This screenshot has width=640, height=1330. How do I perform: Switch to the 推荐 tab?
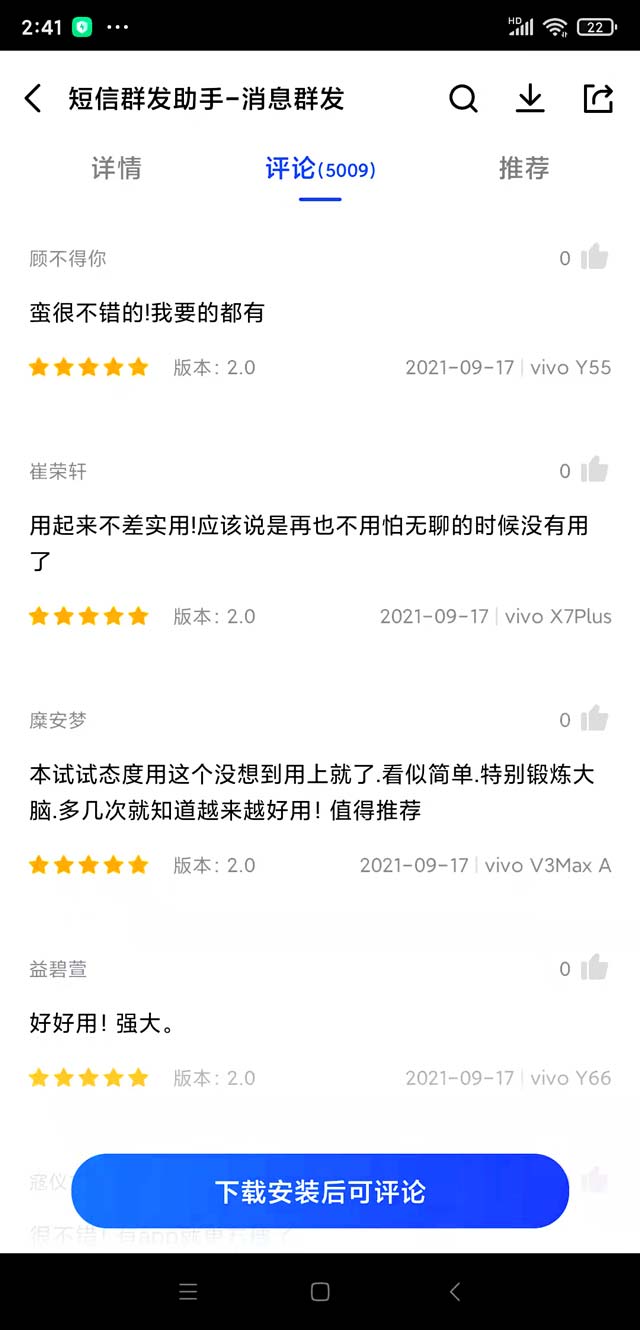coord(523,168)
